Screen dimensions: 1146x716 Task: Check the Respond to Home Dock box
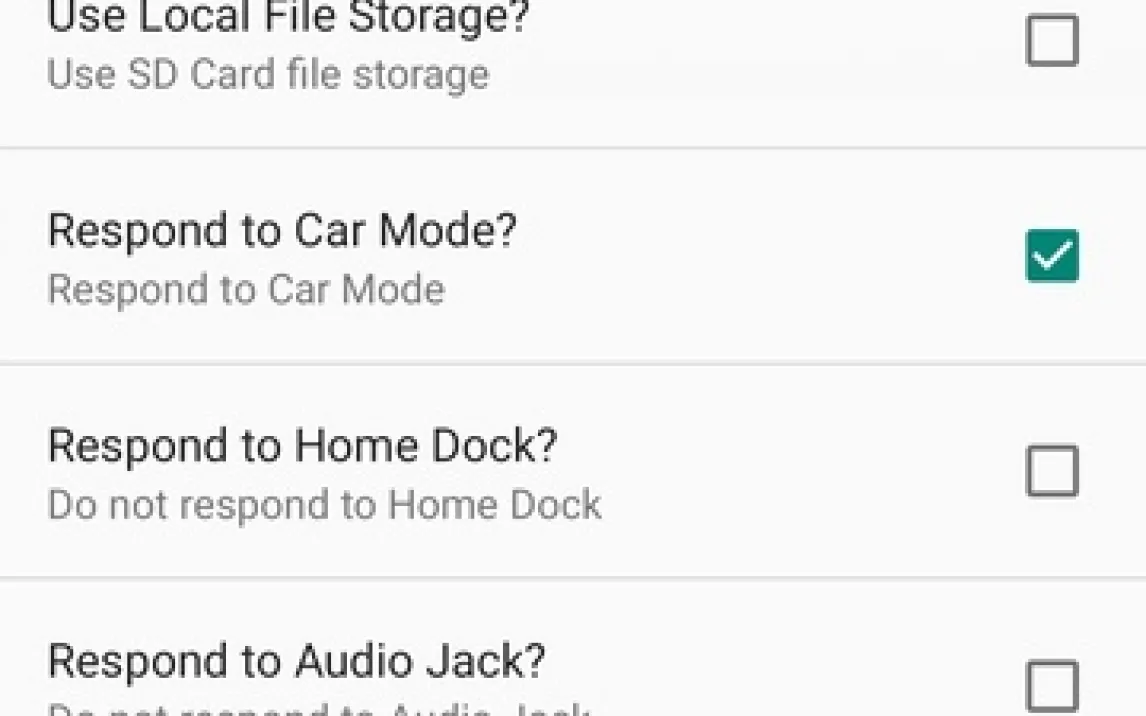coord(1052,471)
